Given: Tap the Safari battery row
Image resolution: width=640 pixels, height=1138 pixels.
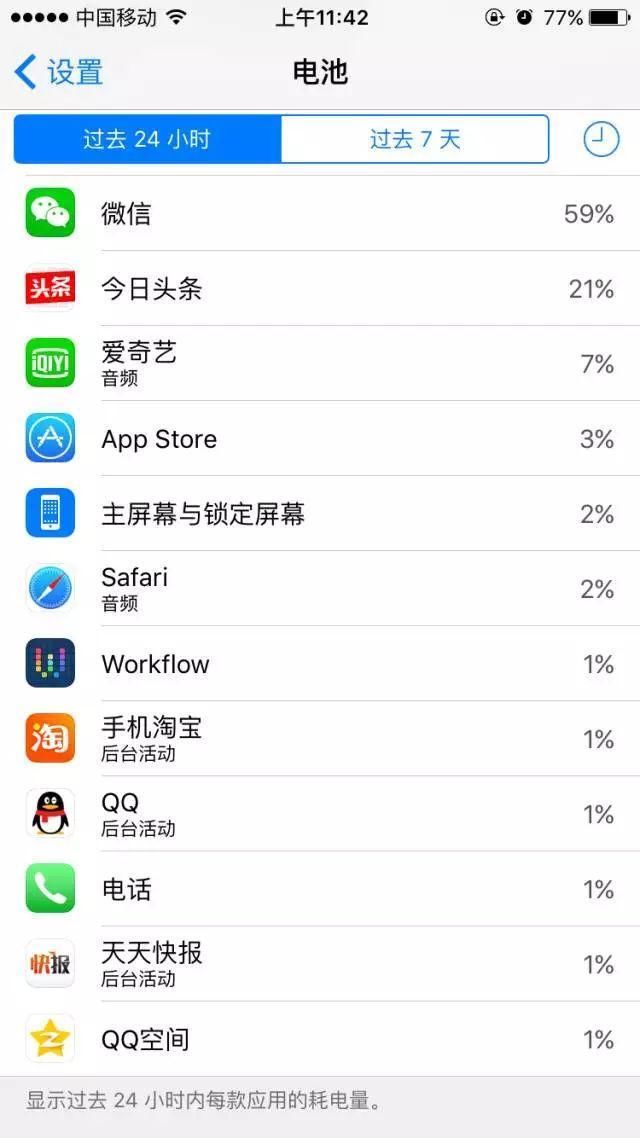Looking at the screenshot, I should pyautogui.click(x=320, y=589).
